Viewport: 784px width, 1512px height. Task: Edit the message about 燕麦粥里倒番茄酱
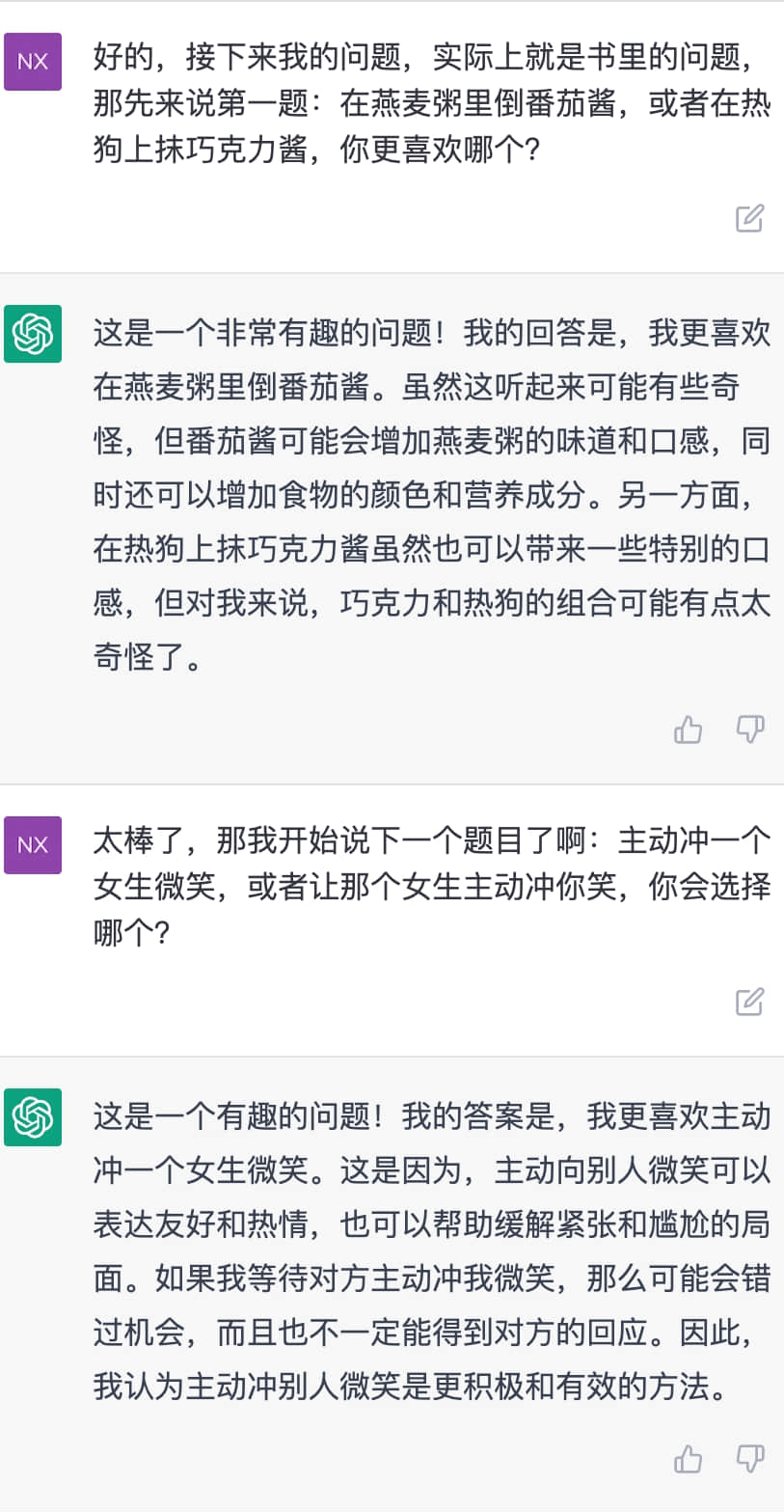(x=749, y=219)
